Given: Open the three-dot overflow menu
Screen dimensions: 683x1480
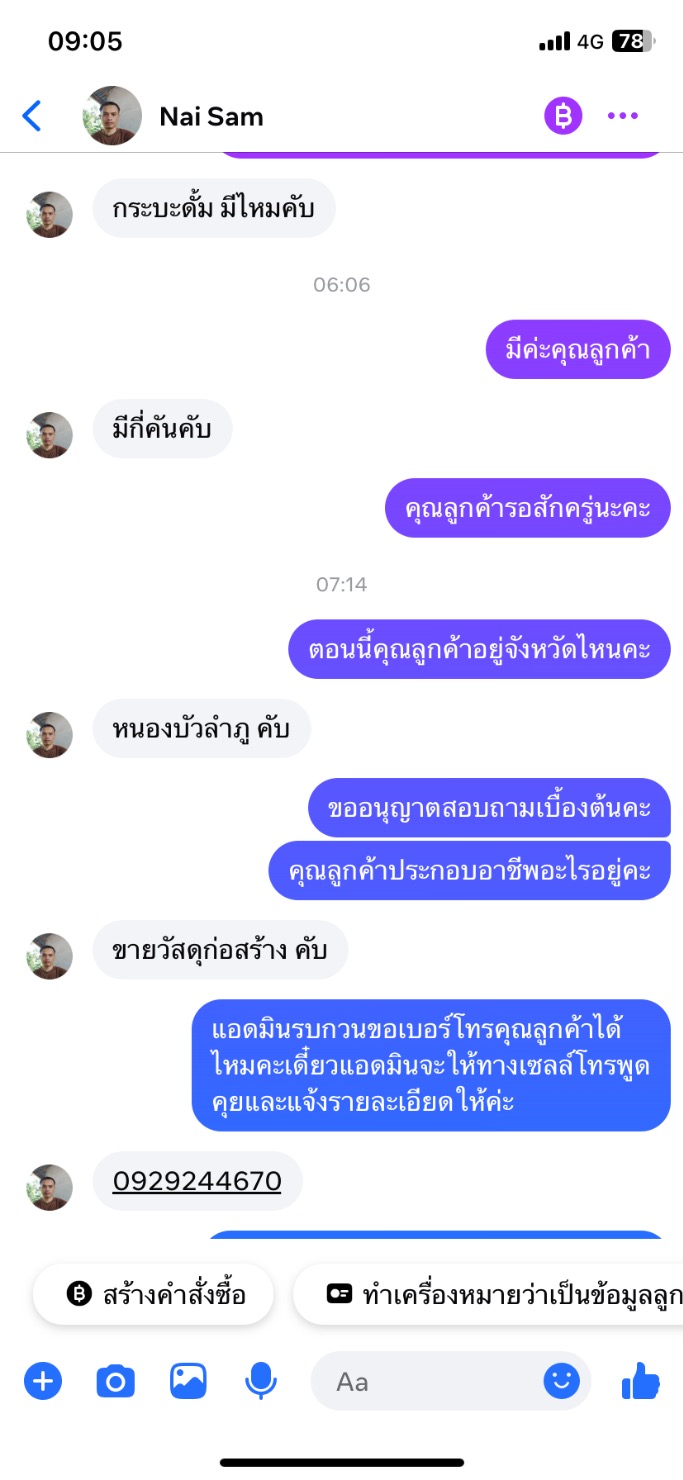Looking at the screenshot, I should coord(622,116).
